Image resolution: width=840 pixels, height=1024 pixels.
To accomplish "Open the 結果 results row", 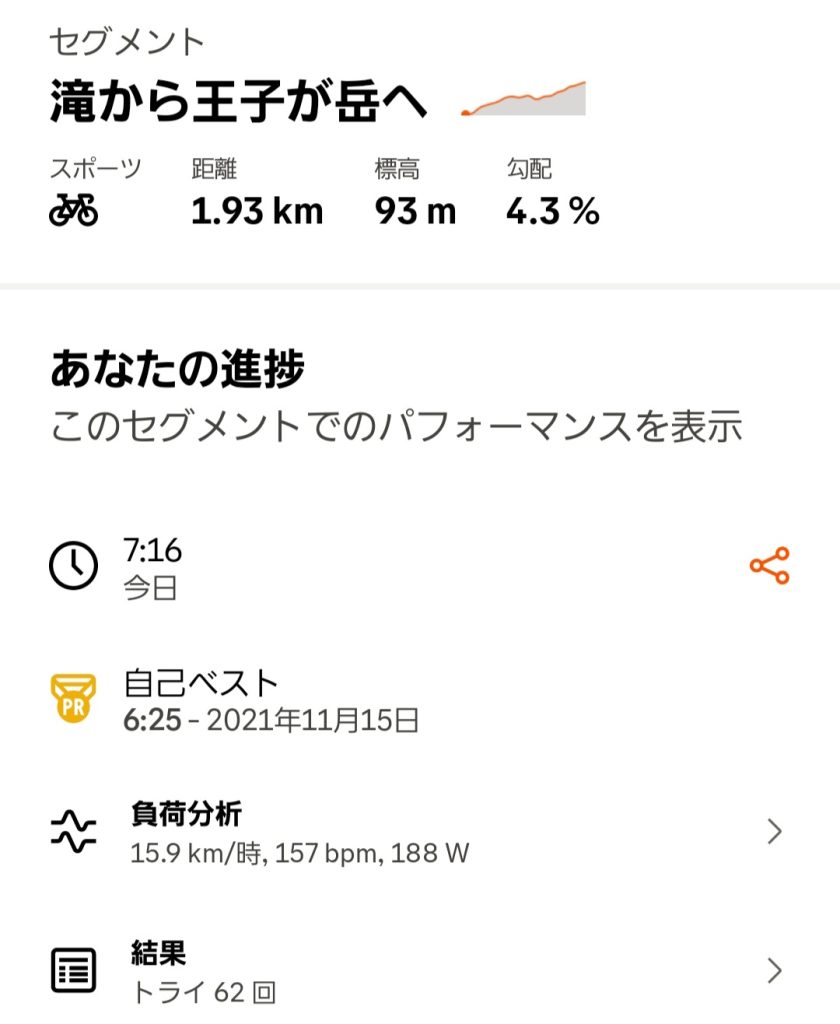I will tap(418, 970).
